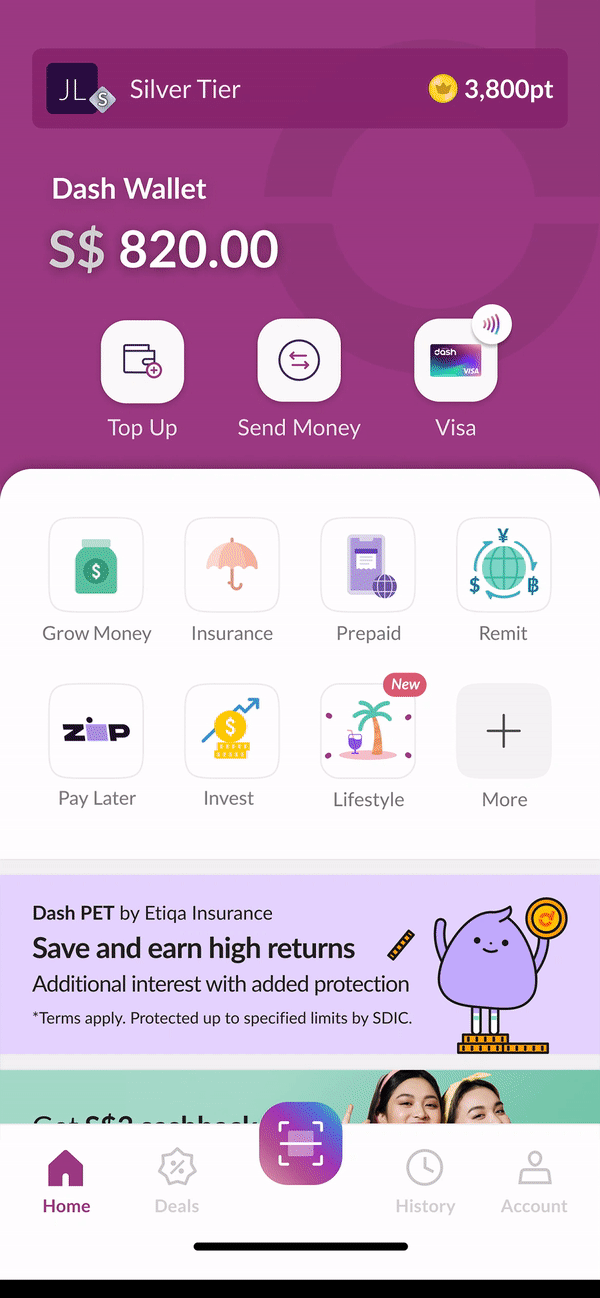Open the Silver Tier rewards banner
600x1298 pixels.
(300, 89)
